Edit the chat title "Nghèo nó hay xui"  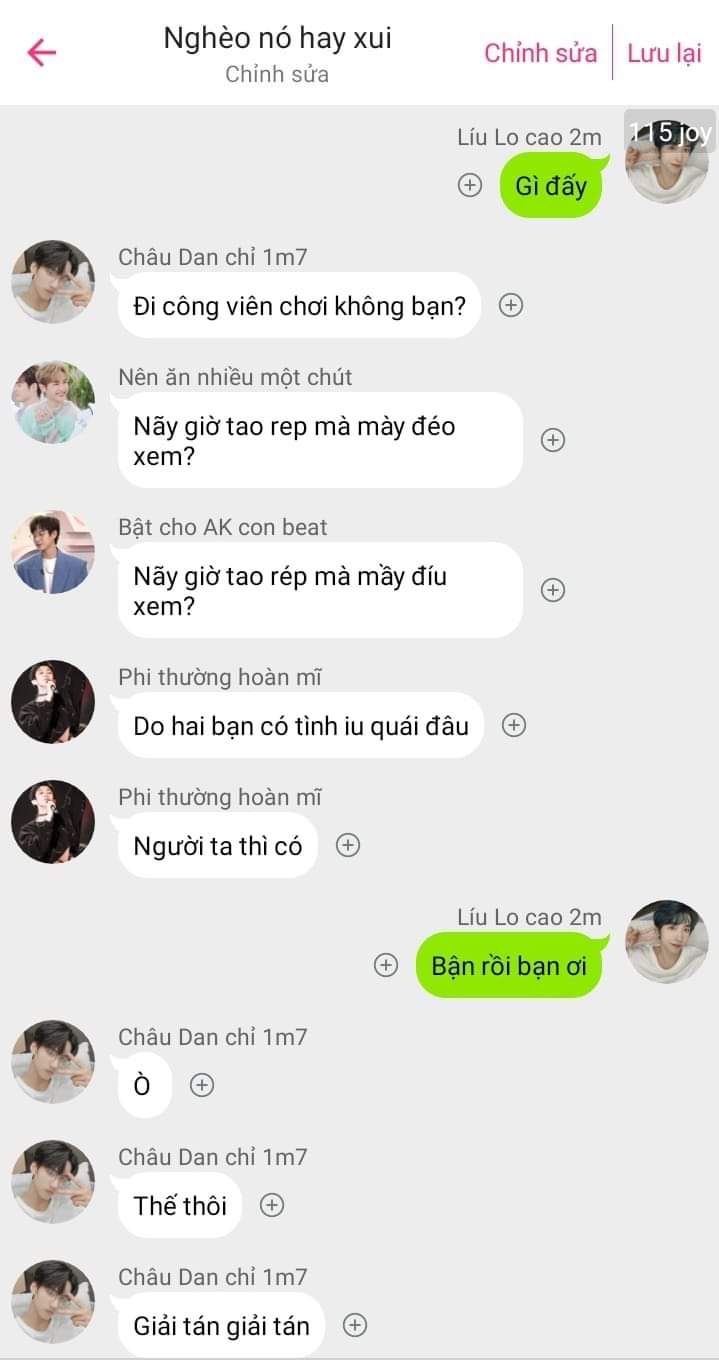277,39
